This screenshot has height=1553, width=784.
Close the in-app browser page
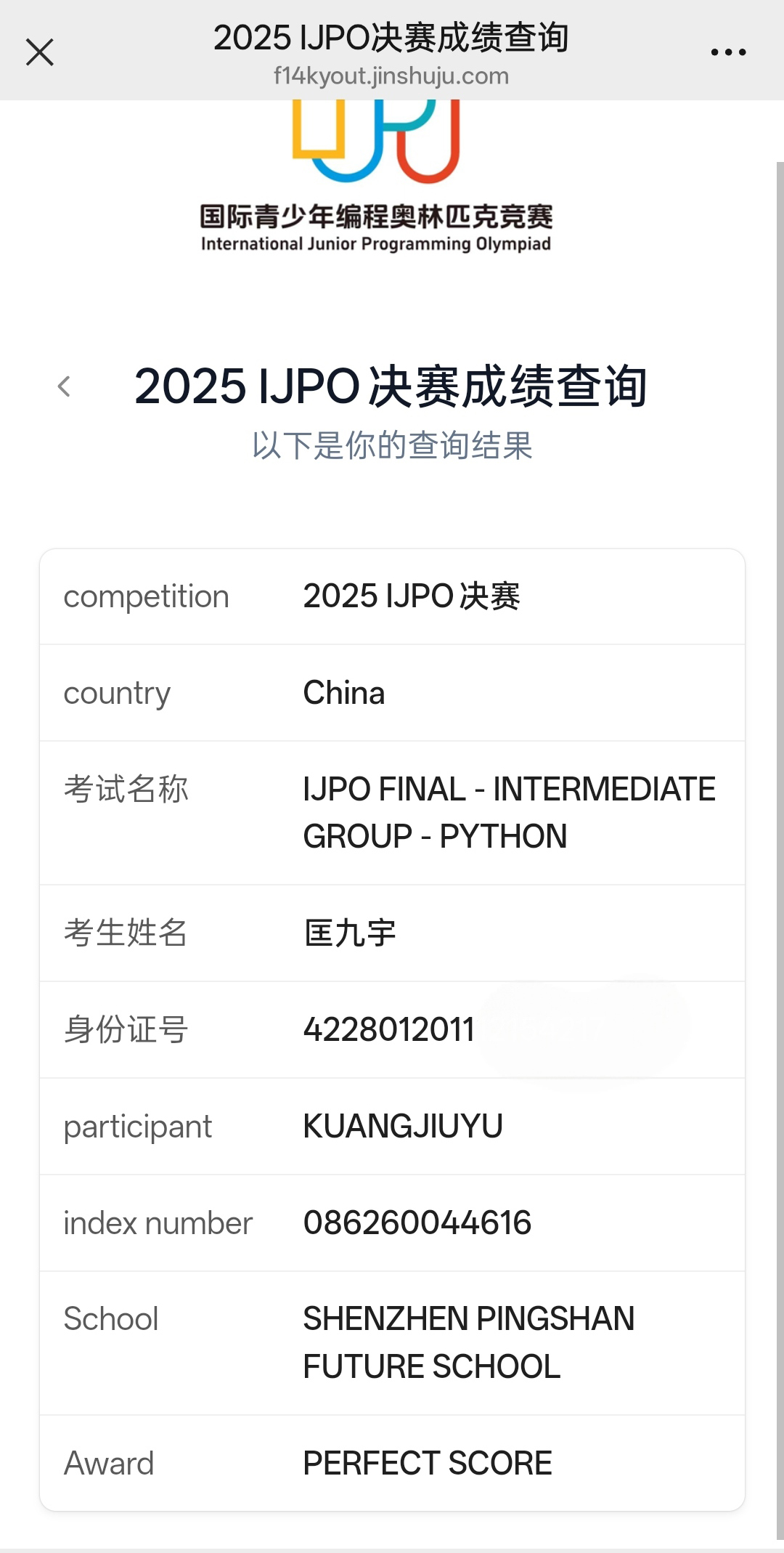coord(40,52)
